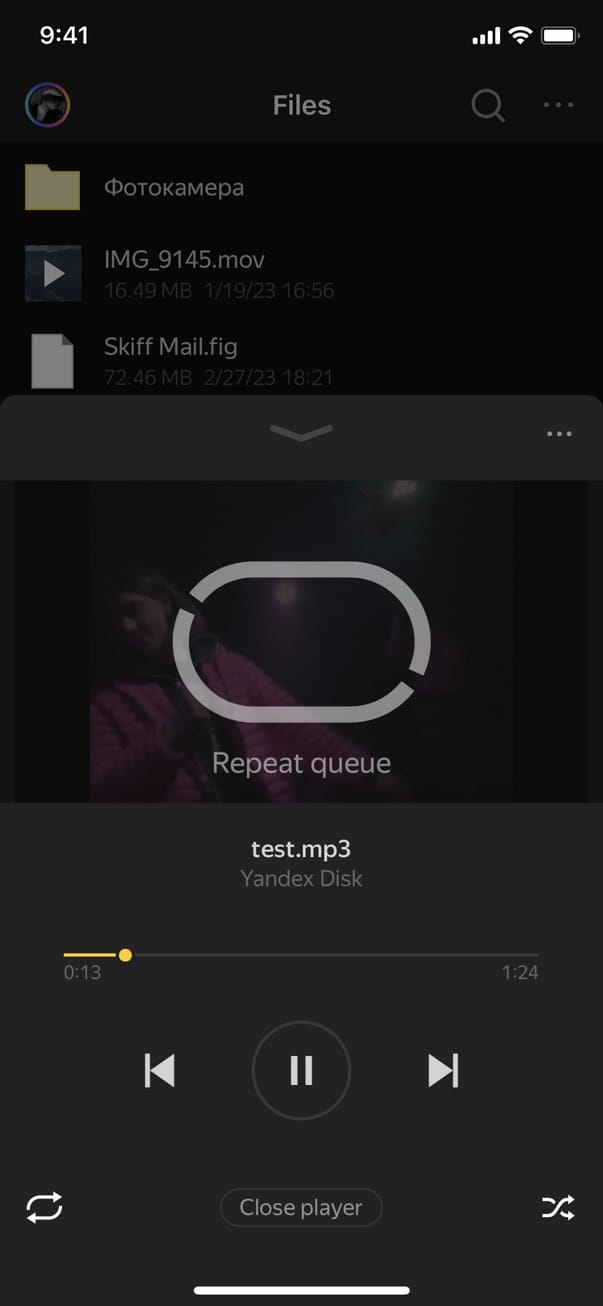
Task: Skip to the next track
Action: tap(443, 1070)
